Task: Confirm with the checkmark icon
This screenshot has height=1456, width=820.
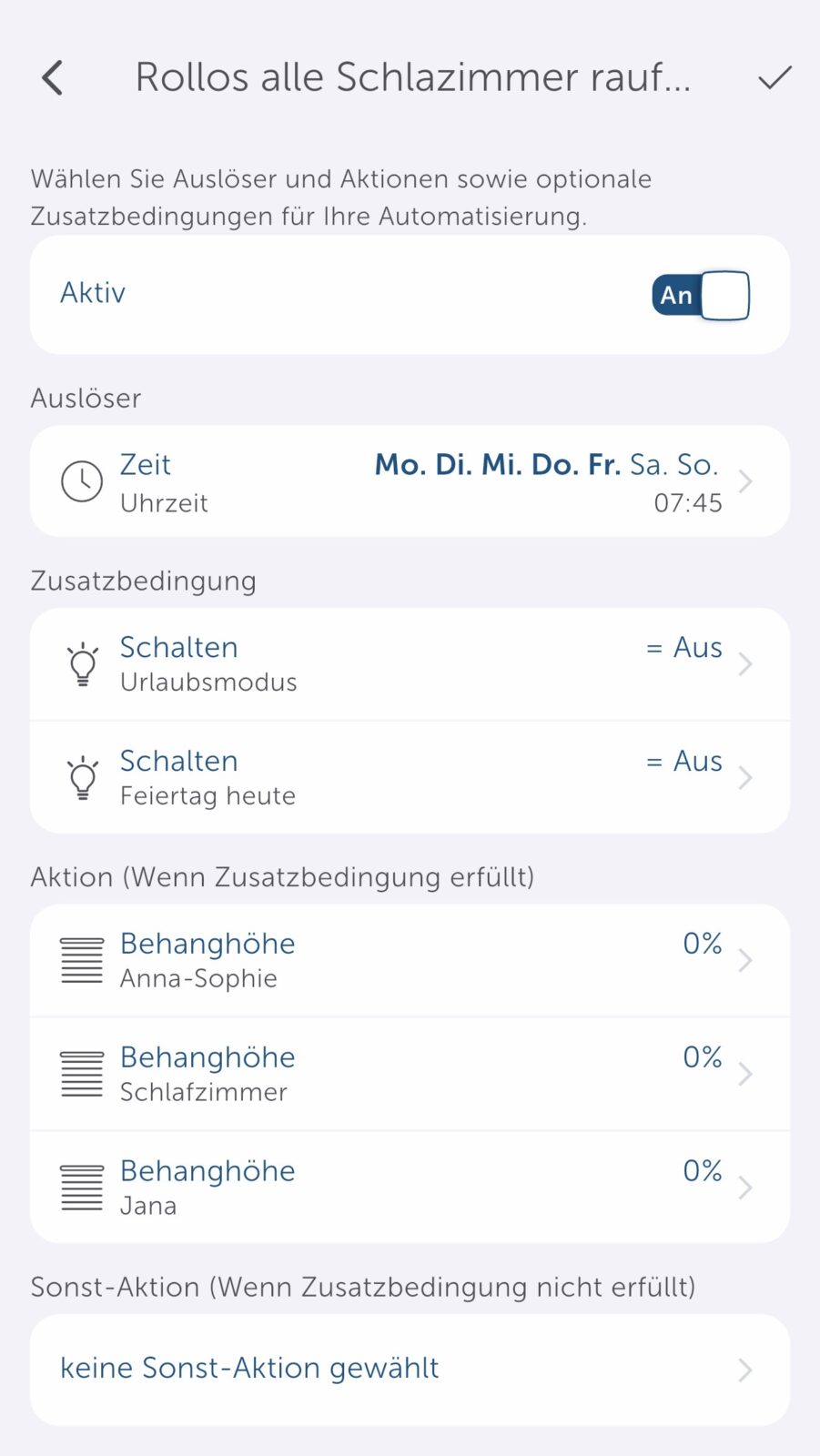Action: coord(774,77)
